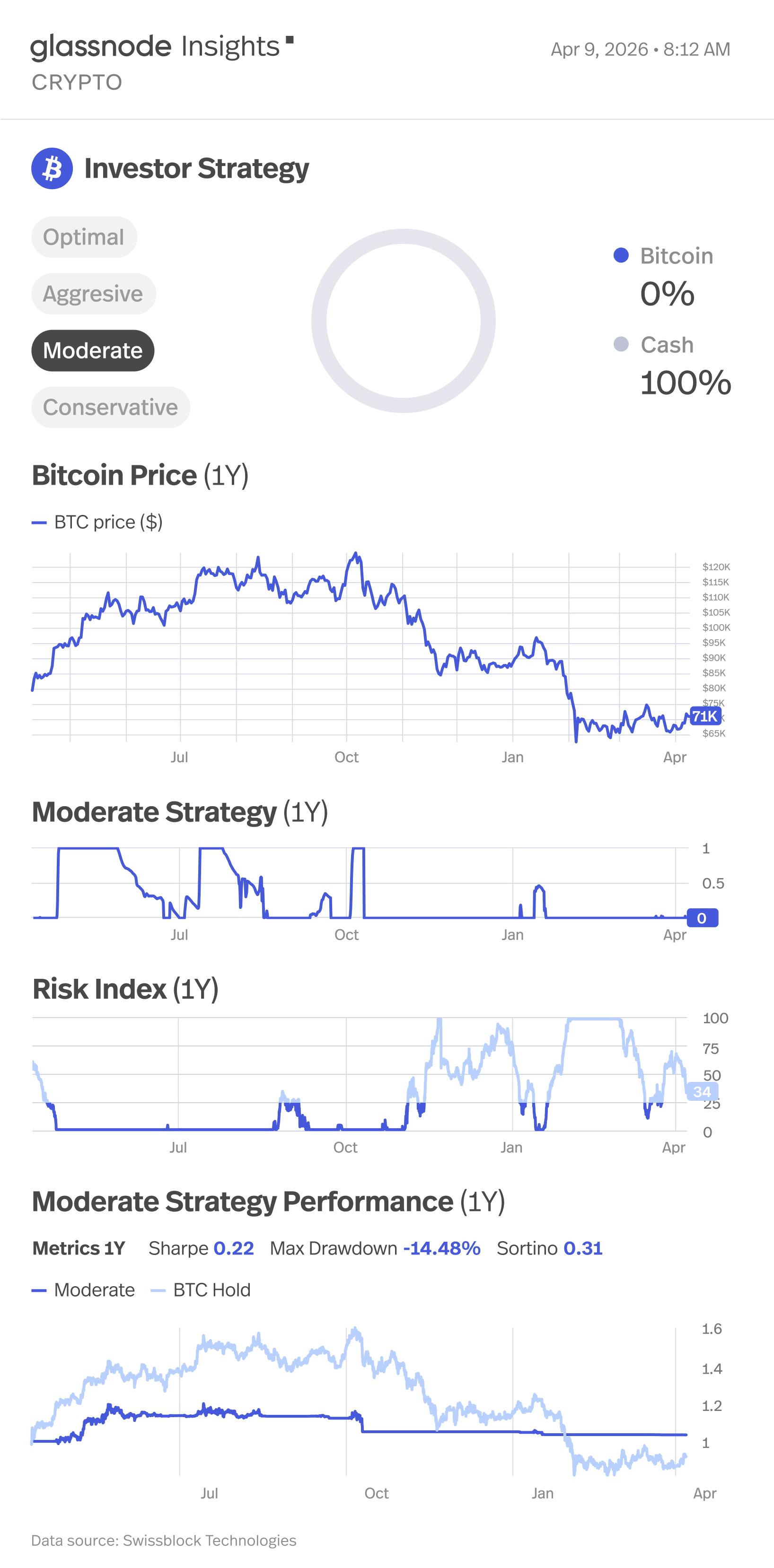The height and width of the screenshot is (1568, 774).
Task: Click the Swissblock Technologies data source text
Action: (209, 1541)
